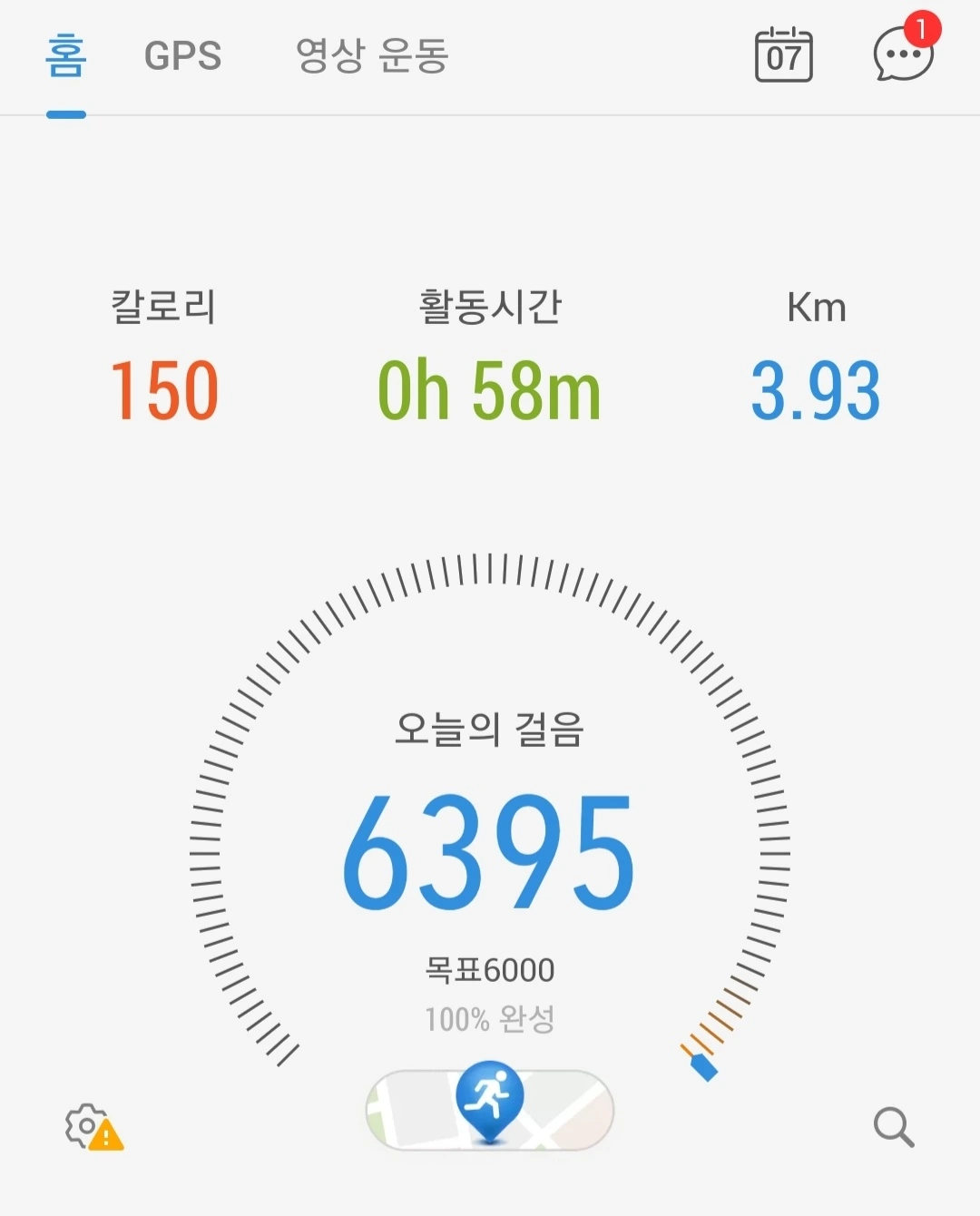Open the calendar icon showing 07

pos(783,56)
